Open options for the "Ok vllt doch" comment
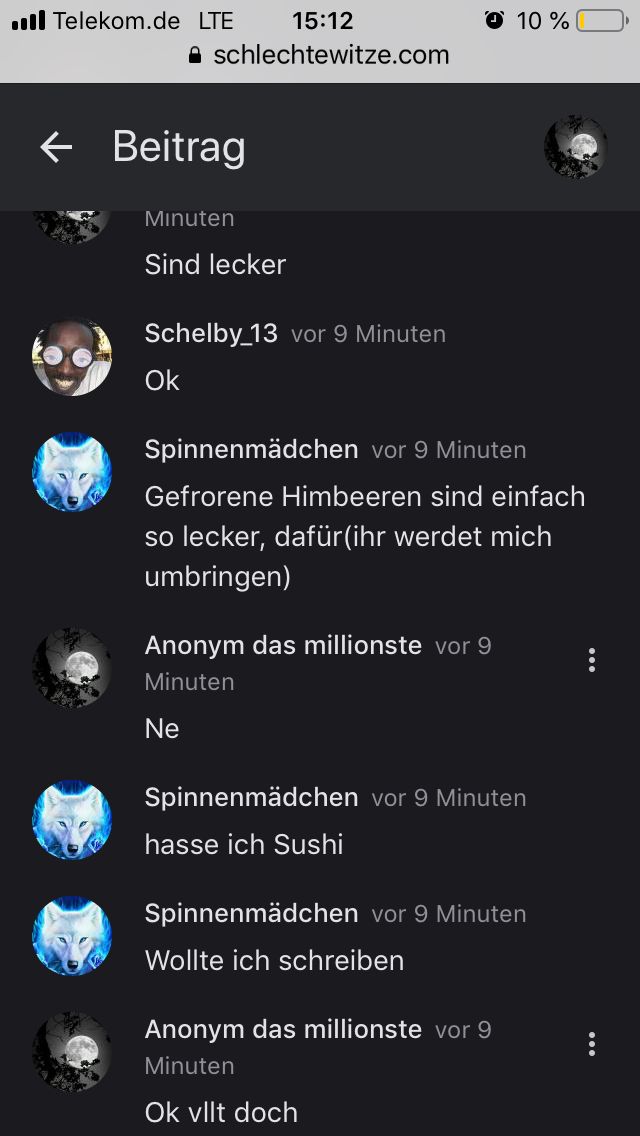 tap(592, 1044)
